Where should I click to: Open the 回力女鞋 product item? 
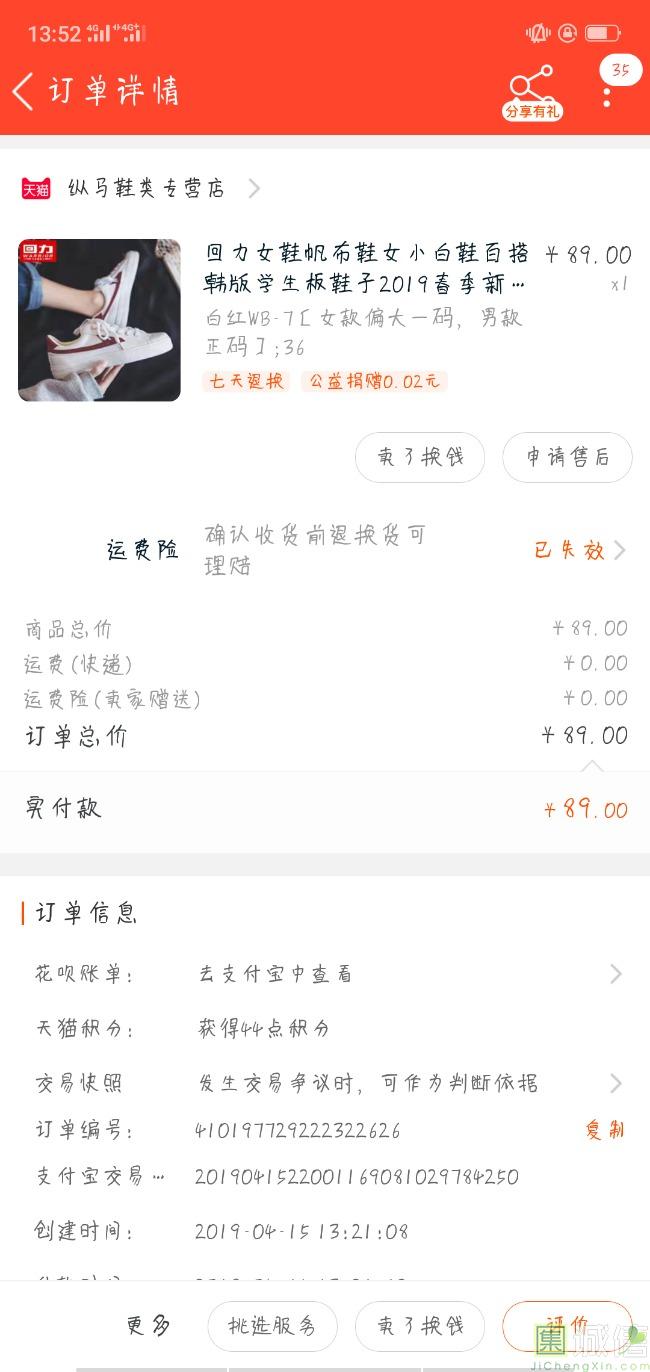[325, 320]
